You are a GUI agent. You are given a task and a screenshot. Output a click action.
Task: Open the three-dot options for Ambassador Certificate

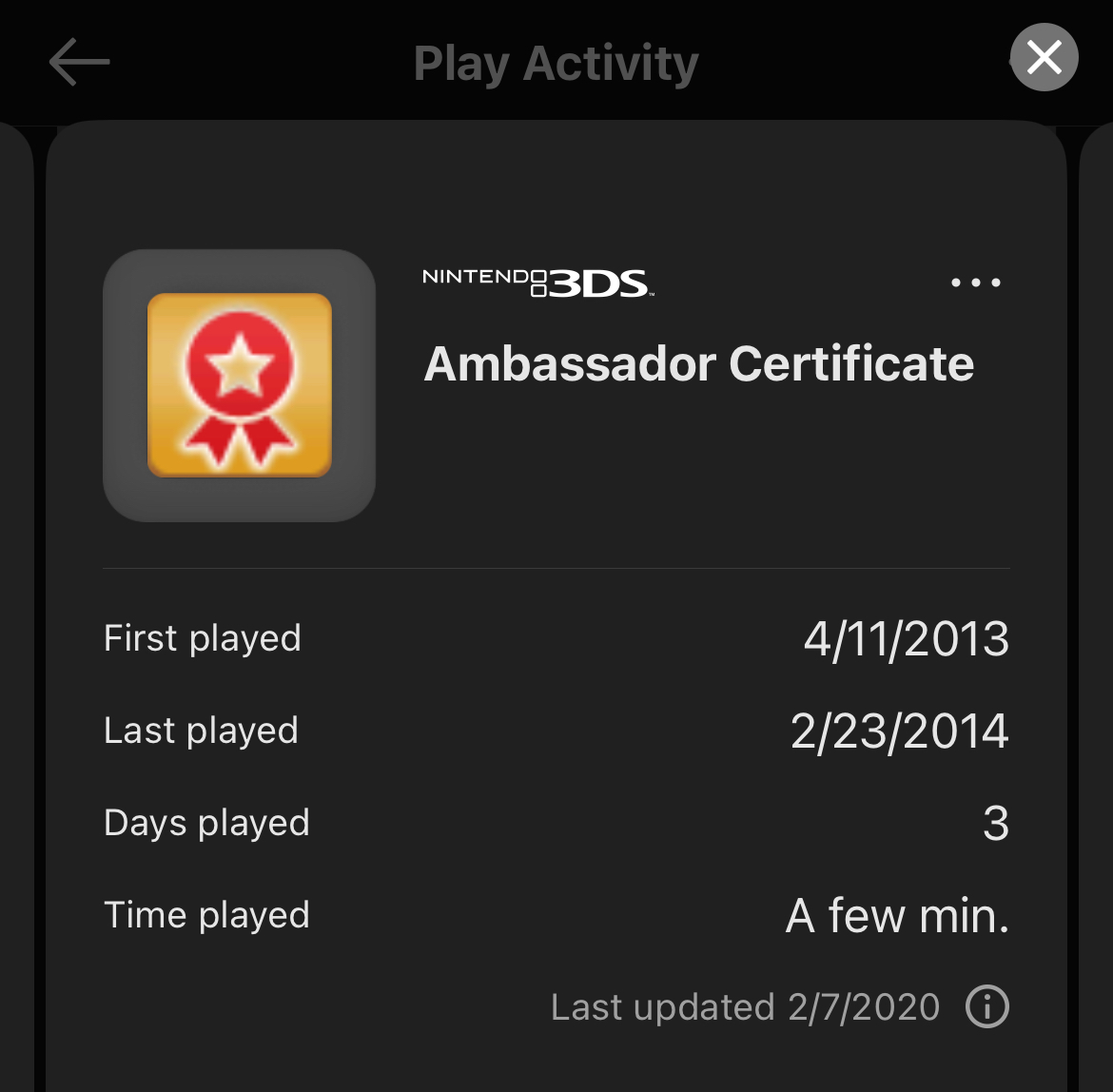point(976,283)
